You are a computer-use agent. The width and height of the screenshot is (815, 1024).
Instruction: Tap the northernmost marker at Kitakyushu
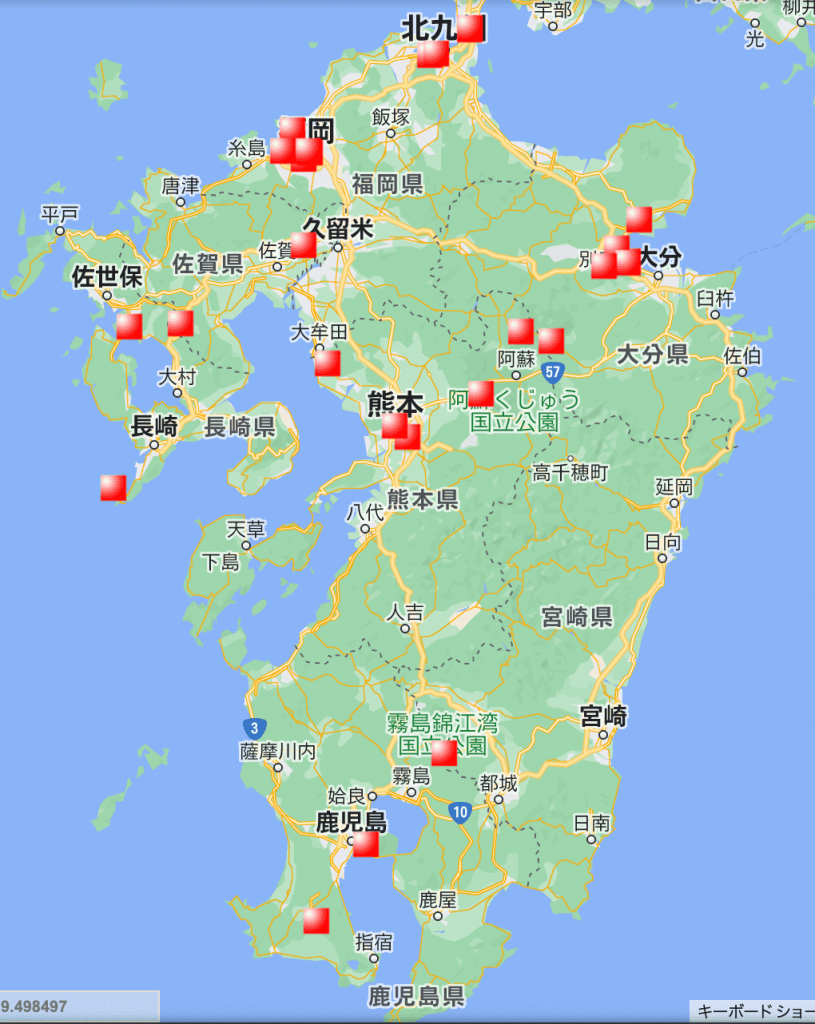[470, 28]
